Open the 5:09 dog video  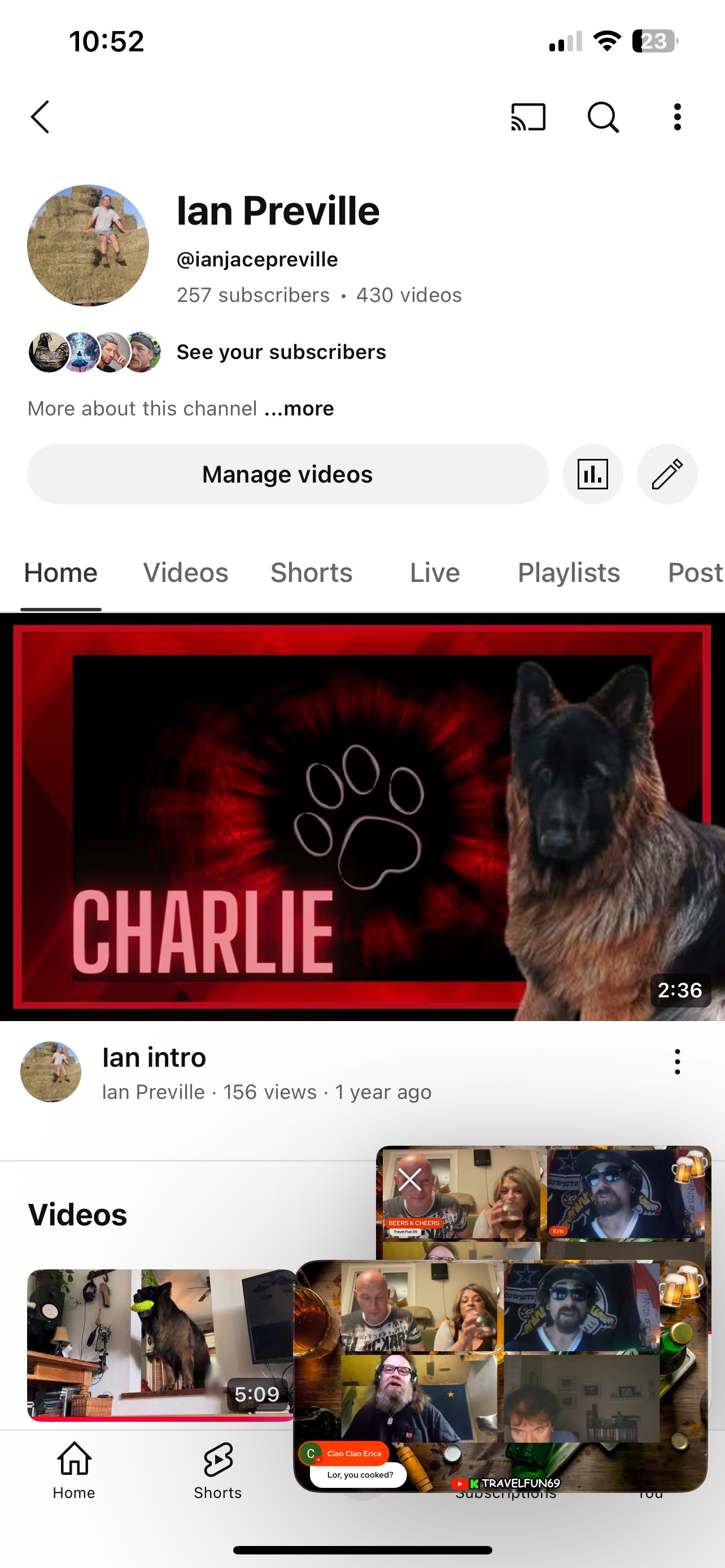point(159,1344)
